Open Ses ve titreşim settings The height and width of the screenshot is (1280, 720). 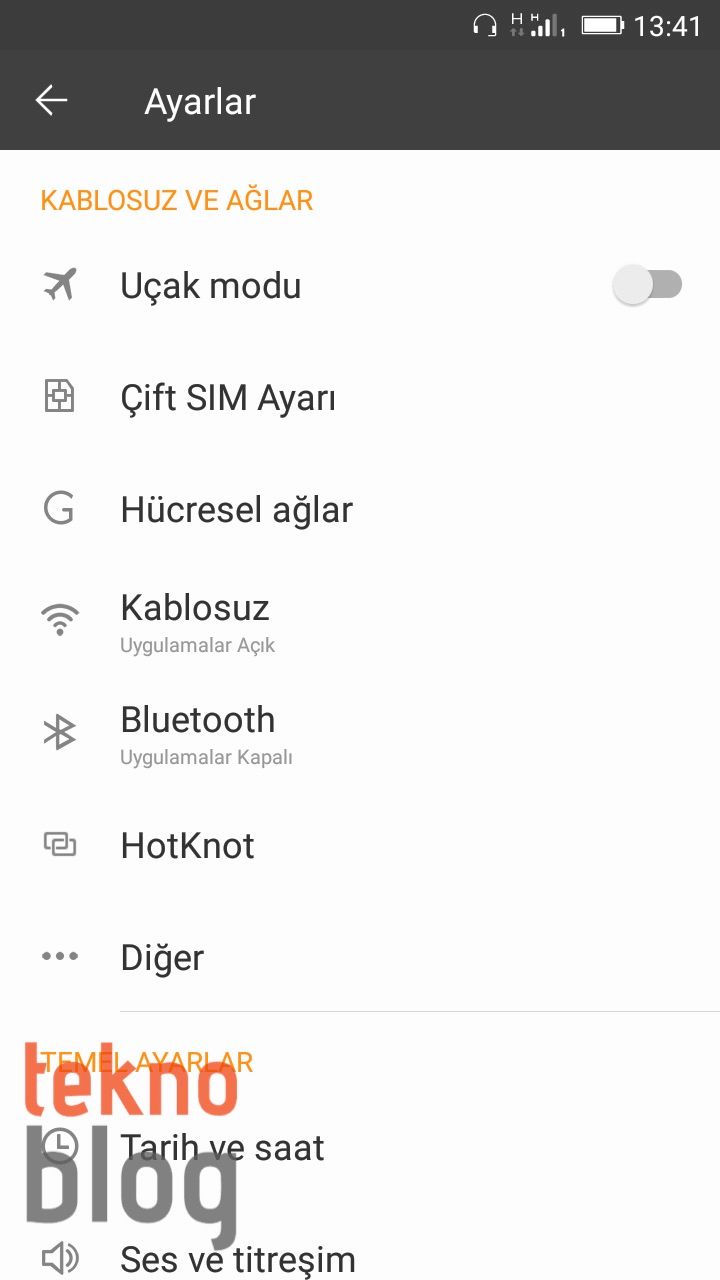point(238,1259)
